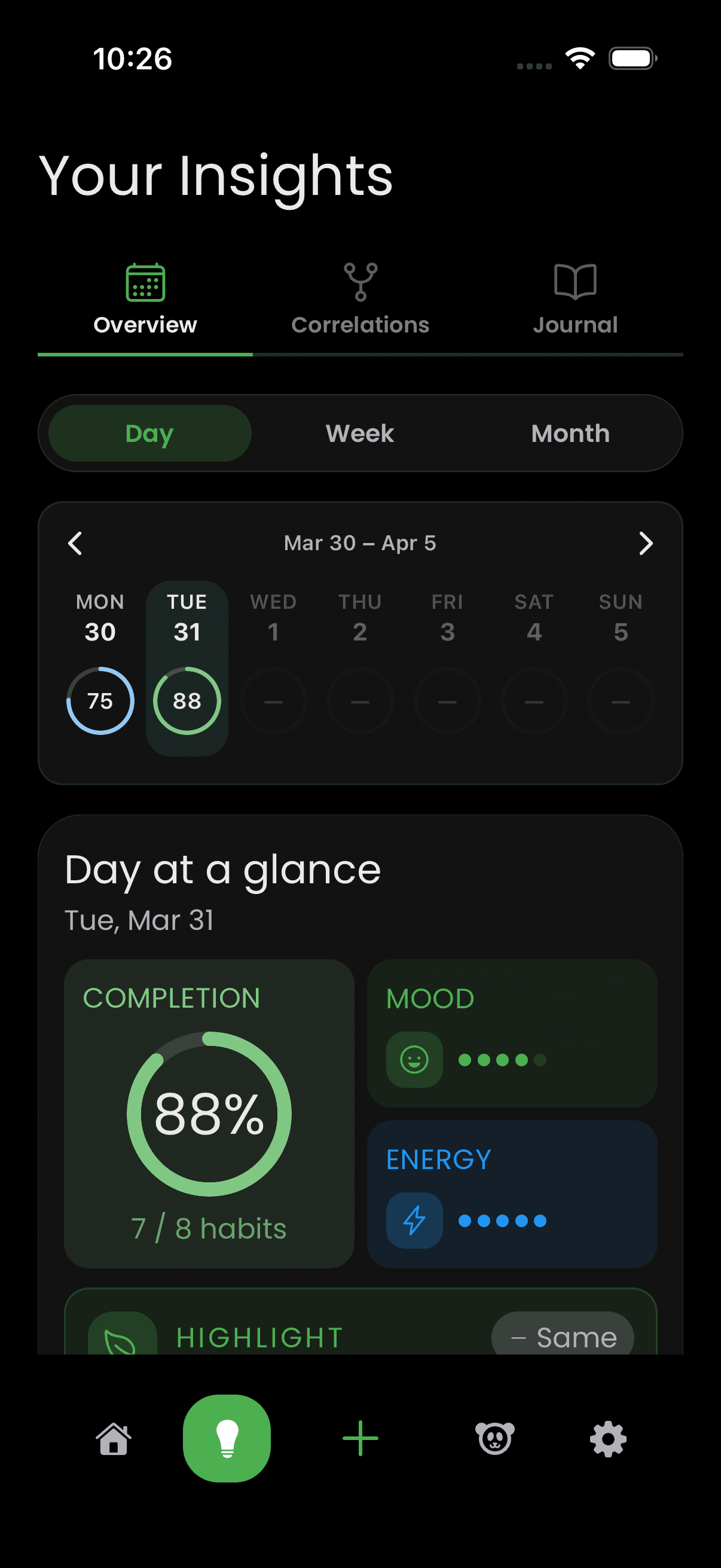721x1568 pixels.
Task: Select the Week view toggle
Action: (359, 433)
